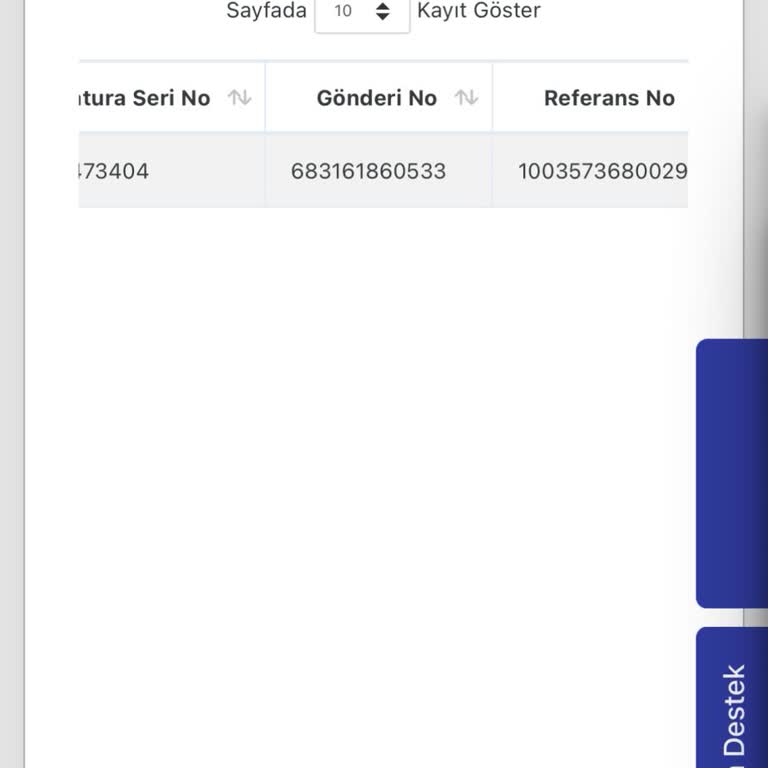768x768 pixels.
Task: Sort table by Gönderi No column
Action: (466, 98)
